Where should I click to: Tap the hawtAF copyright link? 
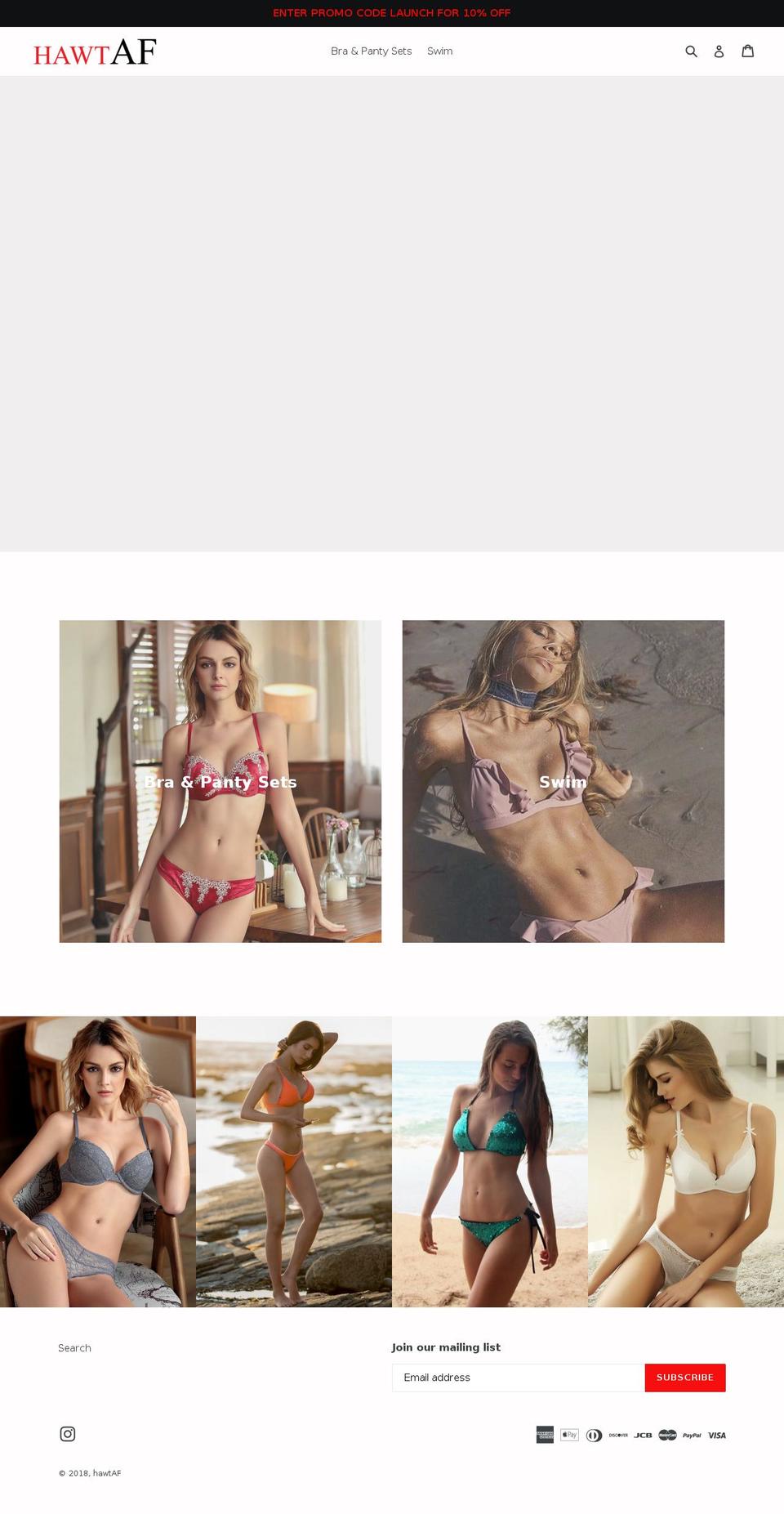tap(107, 1473)
